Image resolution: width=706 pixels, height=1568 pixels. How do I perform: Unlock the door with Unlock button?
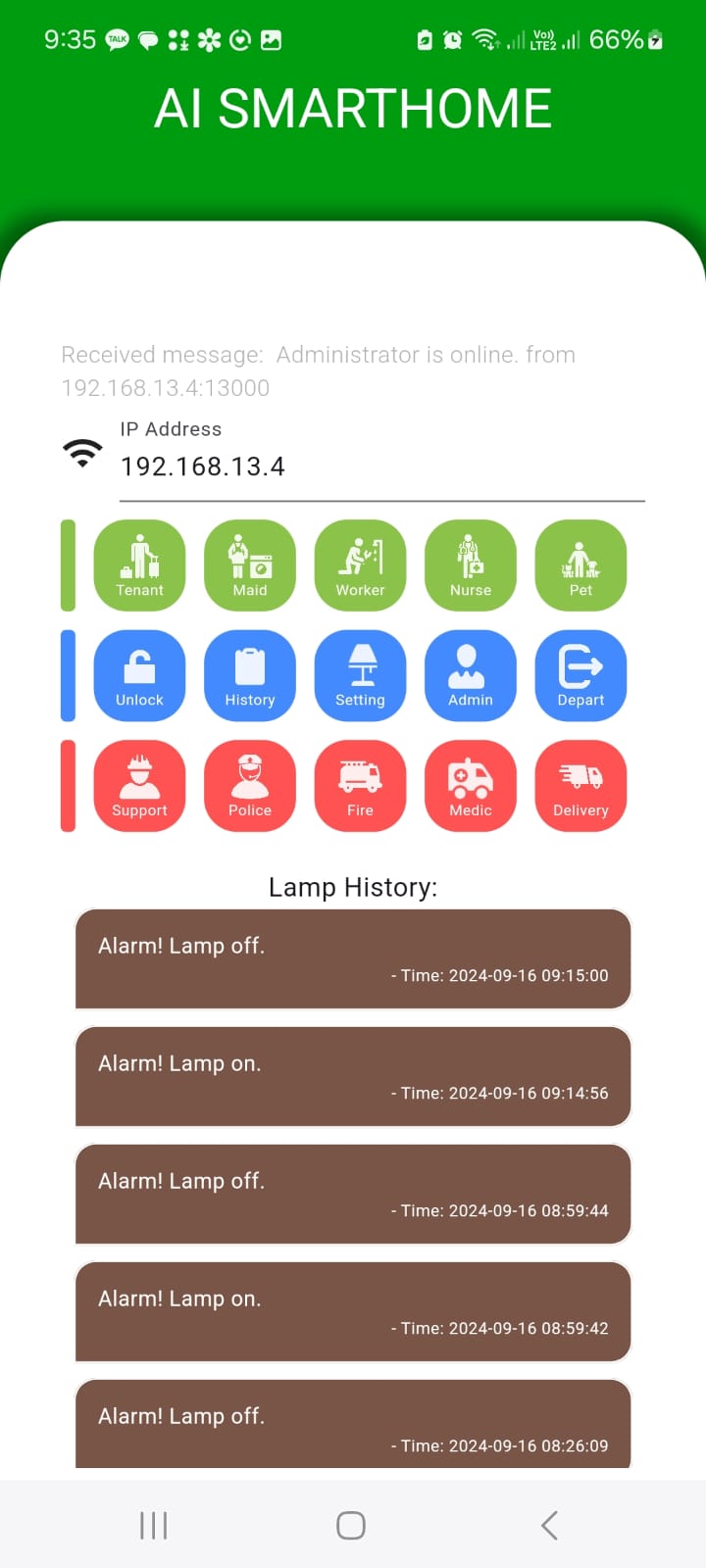click(139, 675)
